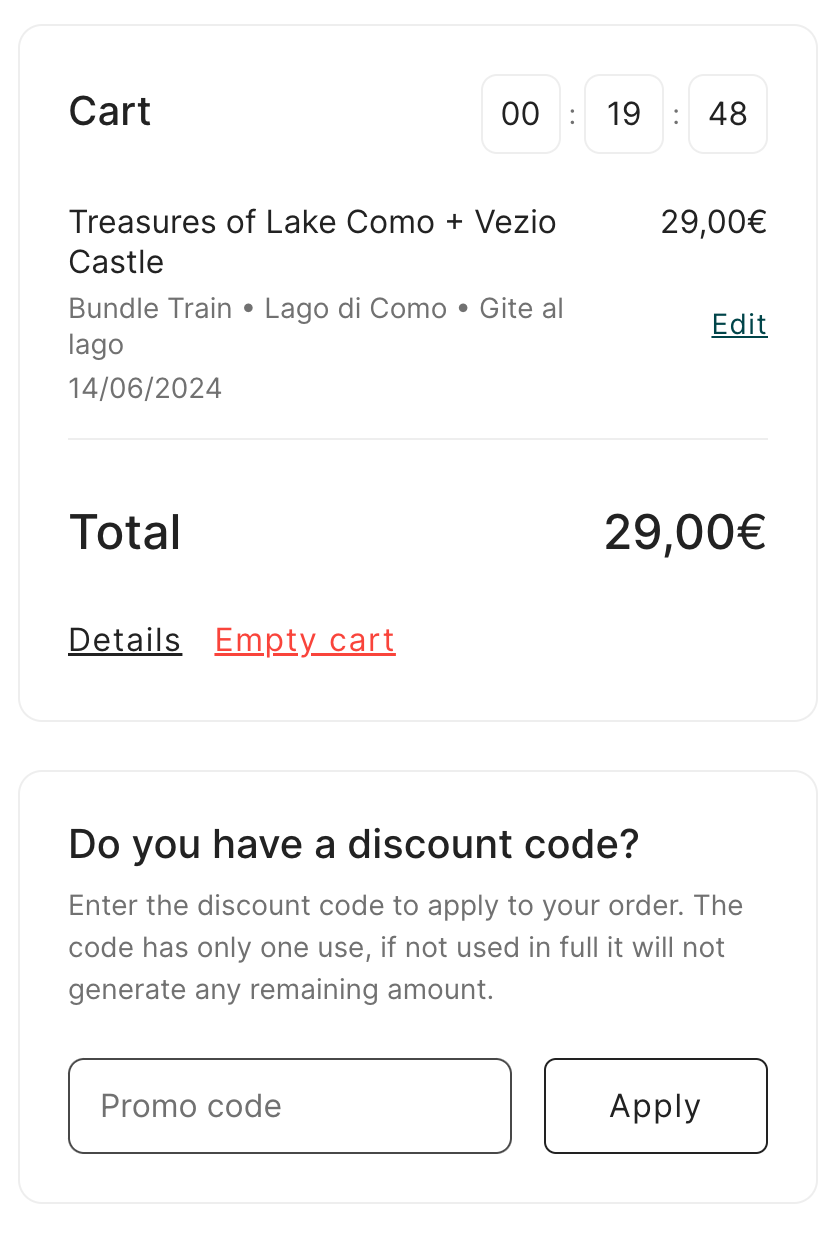
Task: Click the Promo code input field
Action: click(x=289, y=1105)
